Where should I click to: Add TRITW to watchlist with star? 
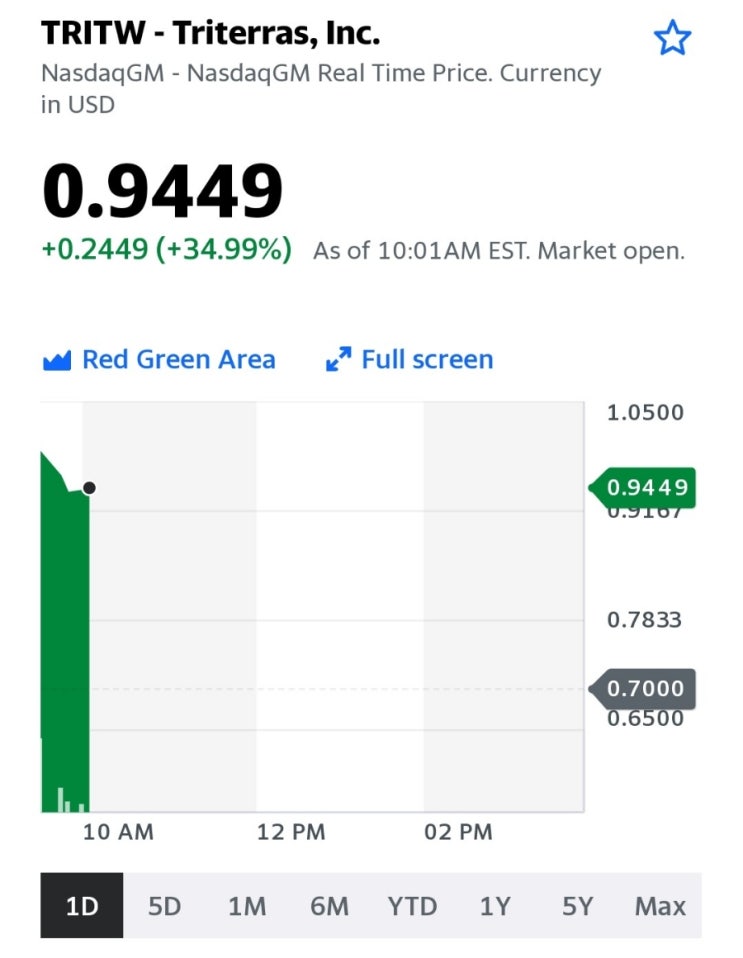pyautogui.click(x=672, y=39)
